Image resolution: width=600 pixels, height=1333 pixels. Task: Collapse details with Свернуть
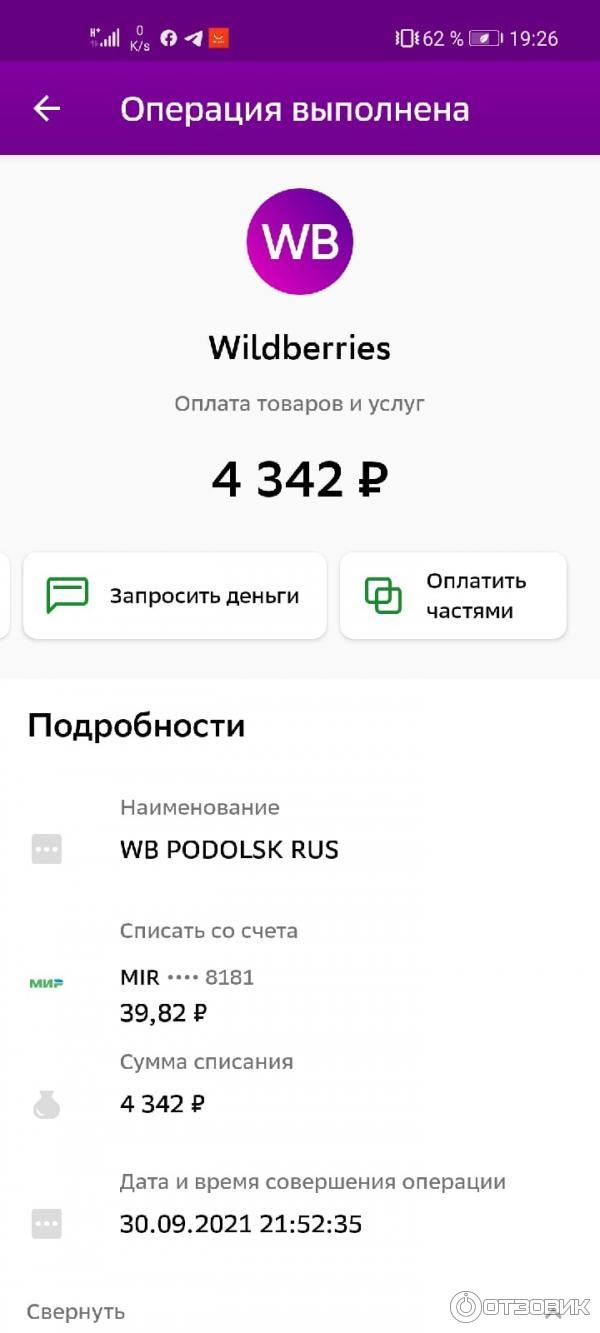pyautogui.click(x=76, y=1311)
